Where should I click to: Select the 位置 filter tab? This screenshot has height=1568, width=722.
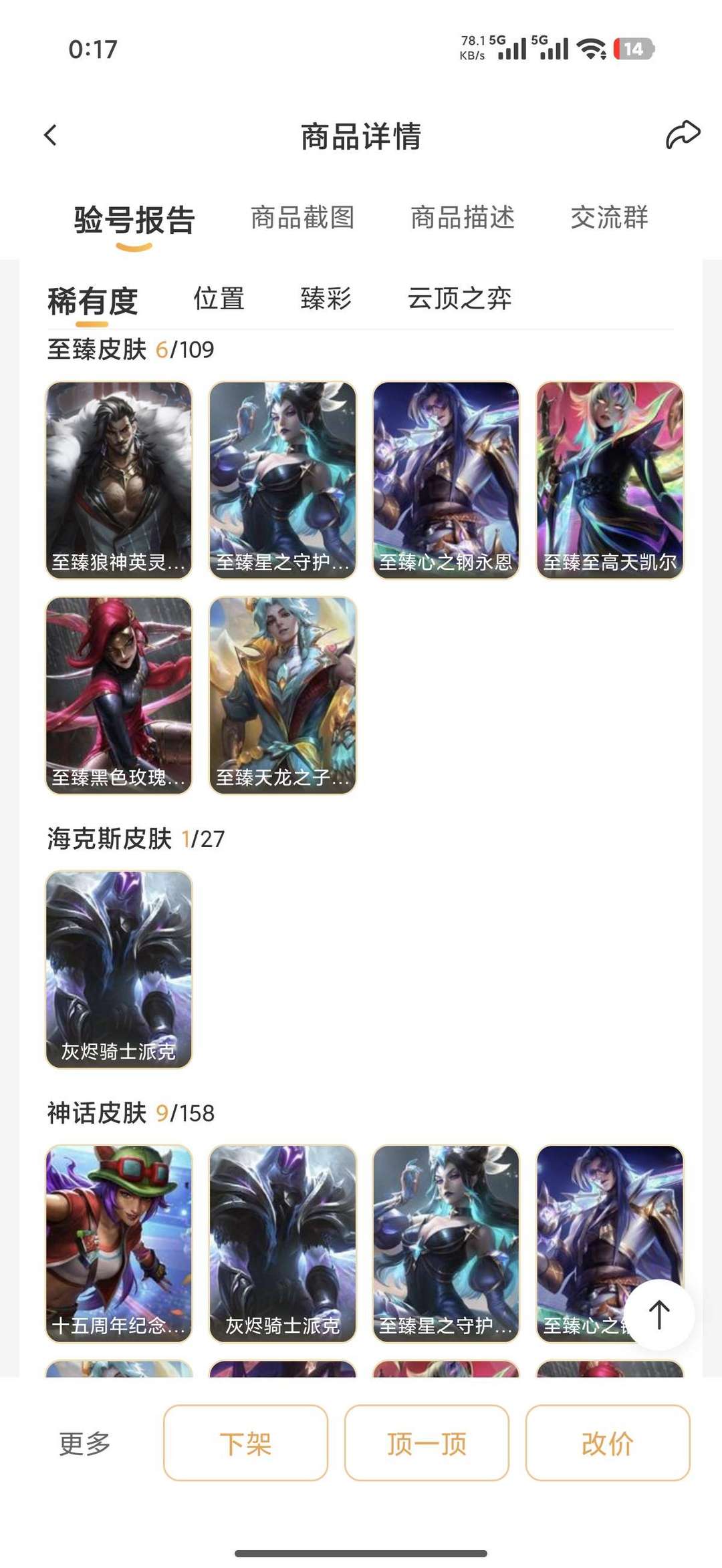(x=219, y=299)
